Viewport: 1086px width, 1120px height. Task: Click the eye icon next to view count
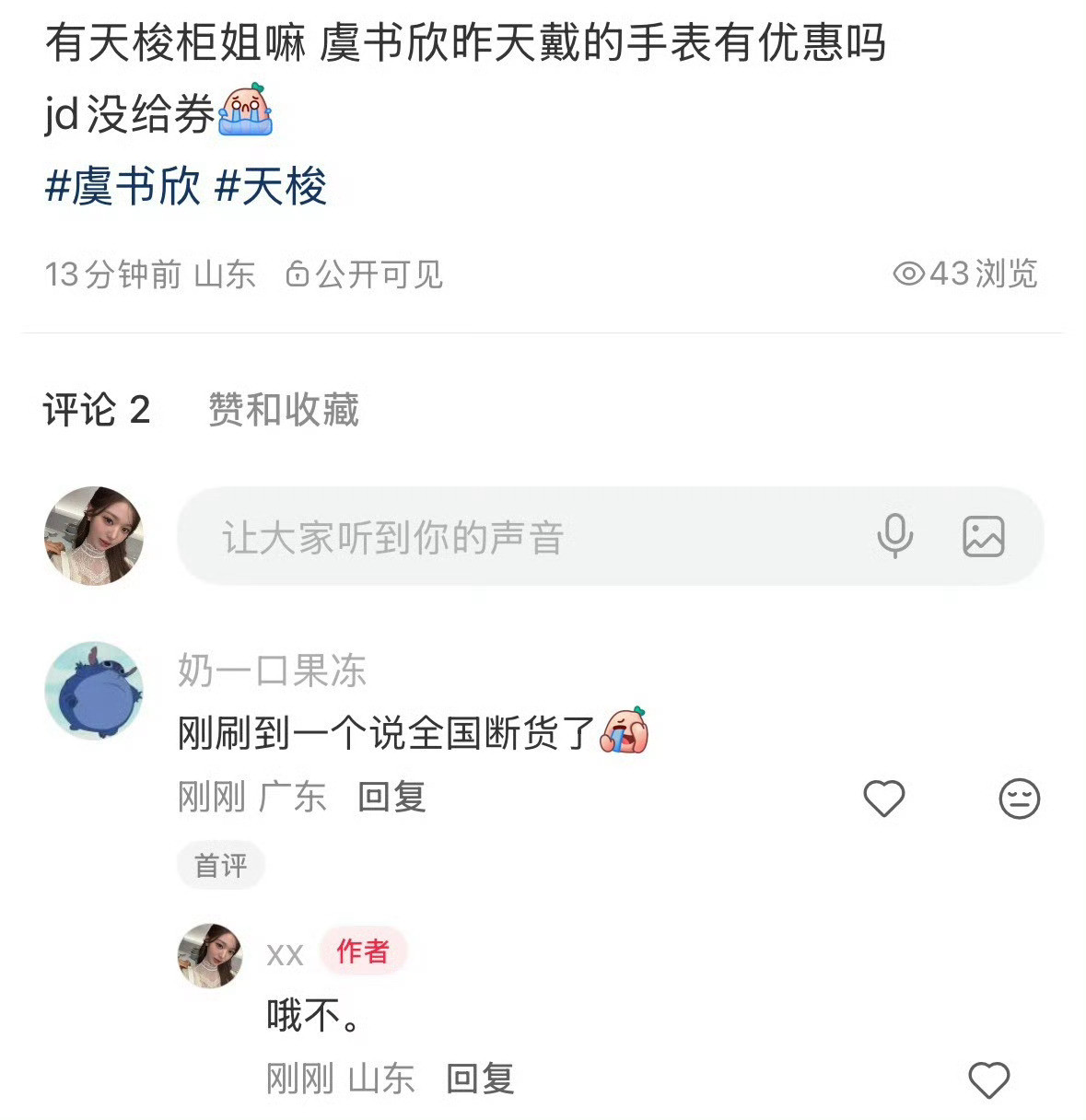(910, 273)
